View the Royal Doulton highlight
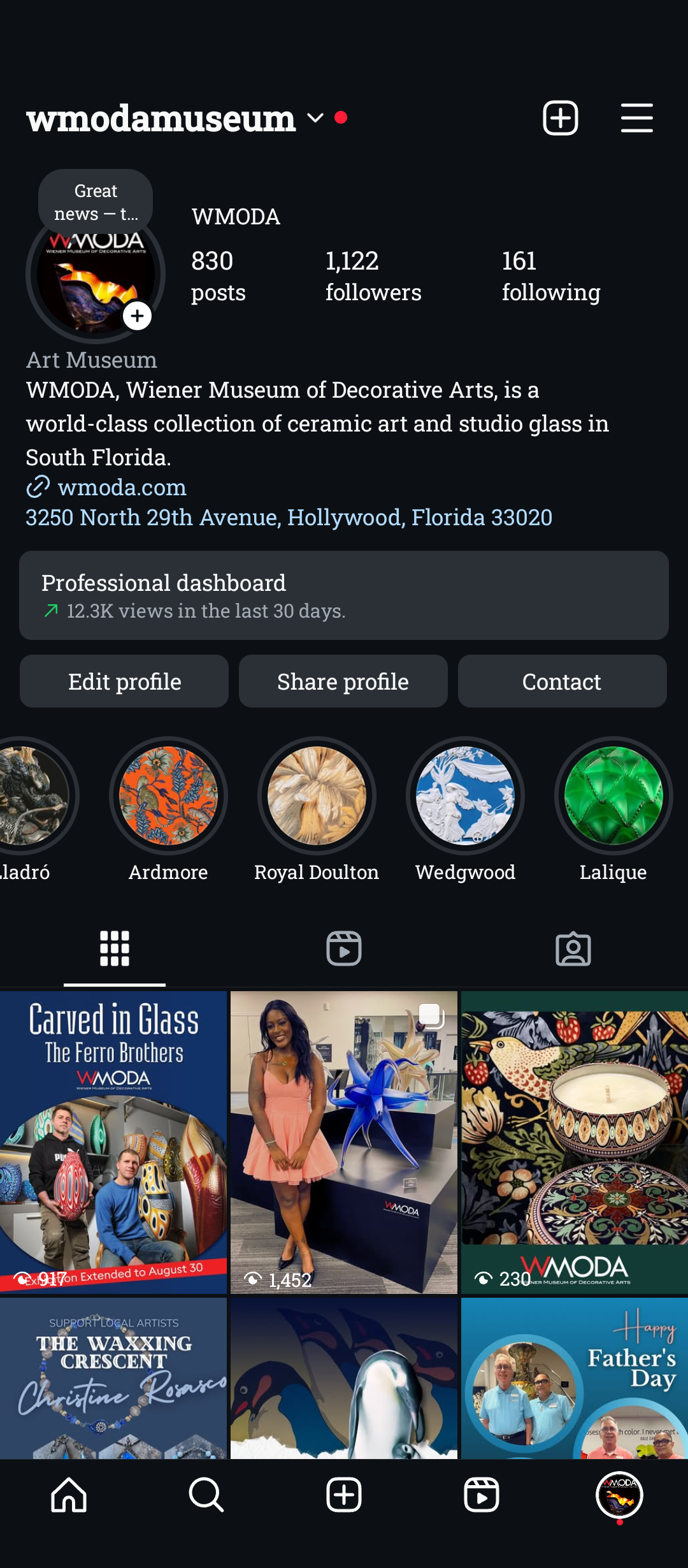 coord(317,796)
